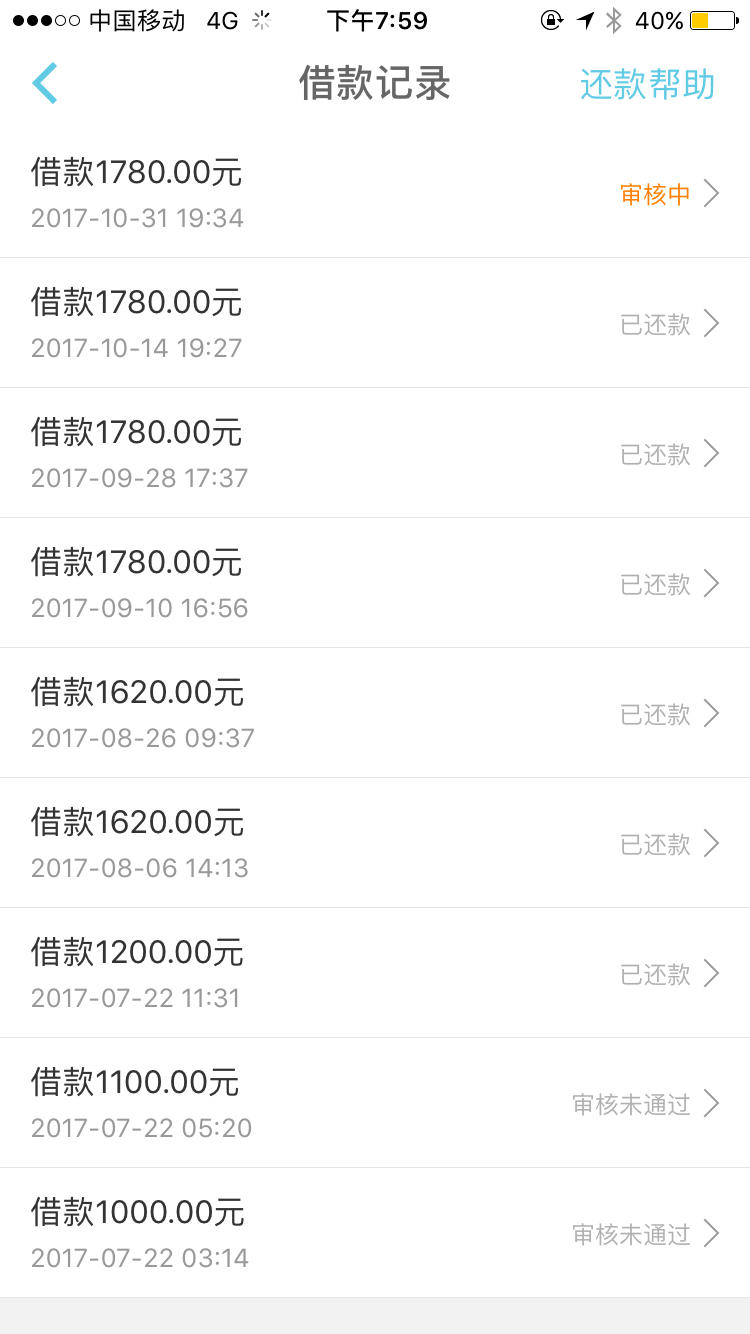The width and height of the screenshot is (750, 1334).
Task: Open the loan record from 2017-10-31 19:34
Action: coord(375,193)
